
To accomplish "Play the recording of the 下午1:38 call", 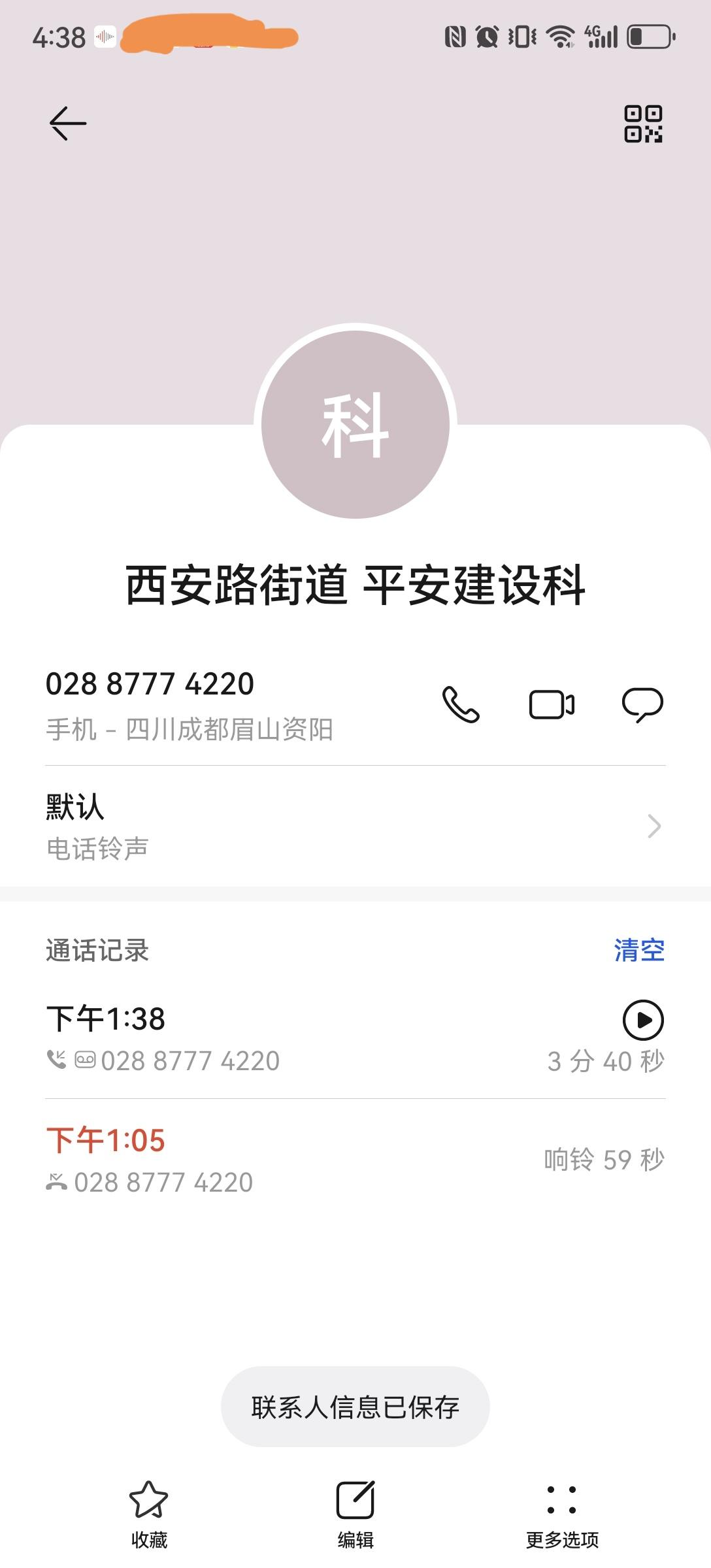I will pos(643,1020).
